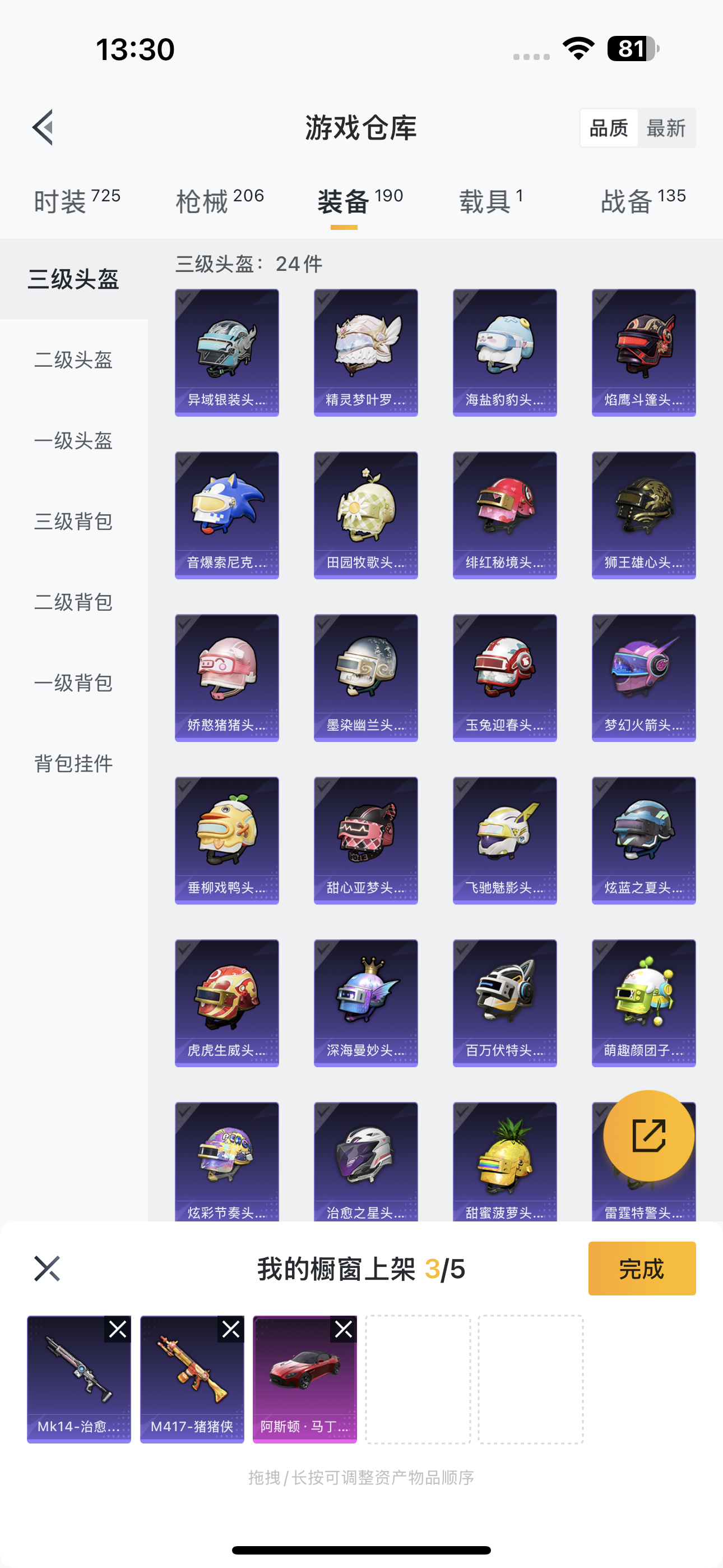Viewport: 723px width, 1568px height.
Task: Close the 我的橱窗上架 panel
Action: point(47,1269)
